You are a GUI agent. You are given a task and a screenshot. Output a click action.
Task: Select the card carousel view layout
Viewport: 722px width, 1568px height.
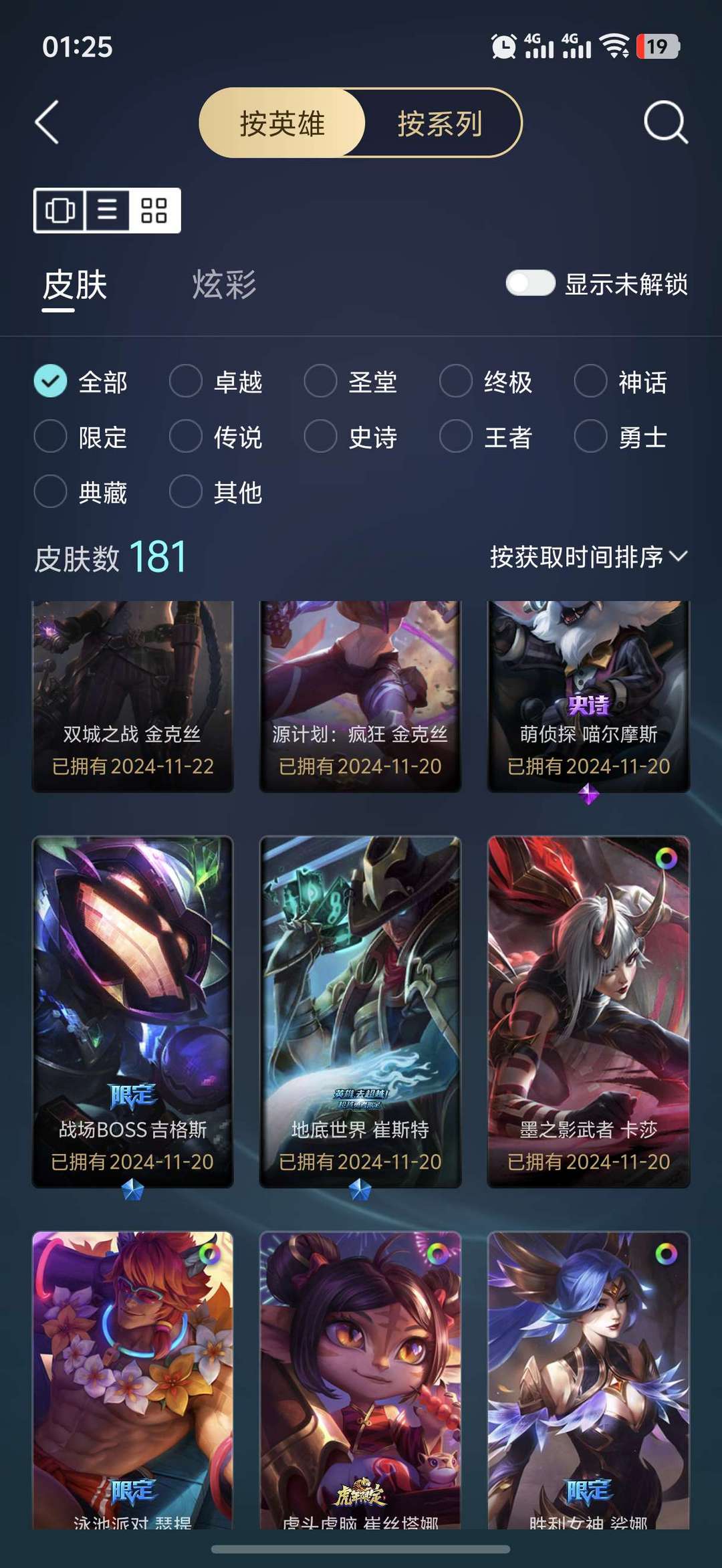[60, 211]
